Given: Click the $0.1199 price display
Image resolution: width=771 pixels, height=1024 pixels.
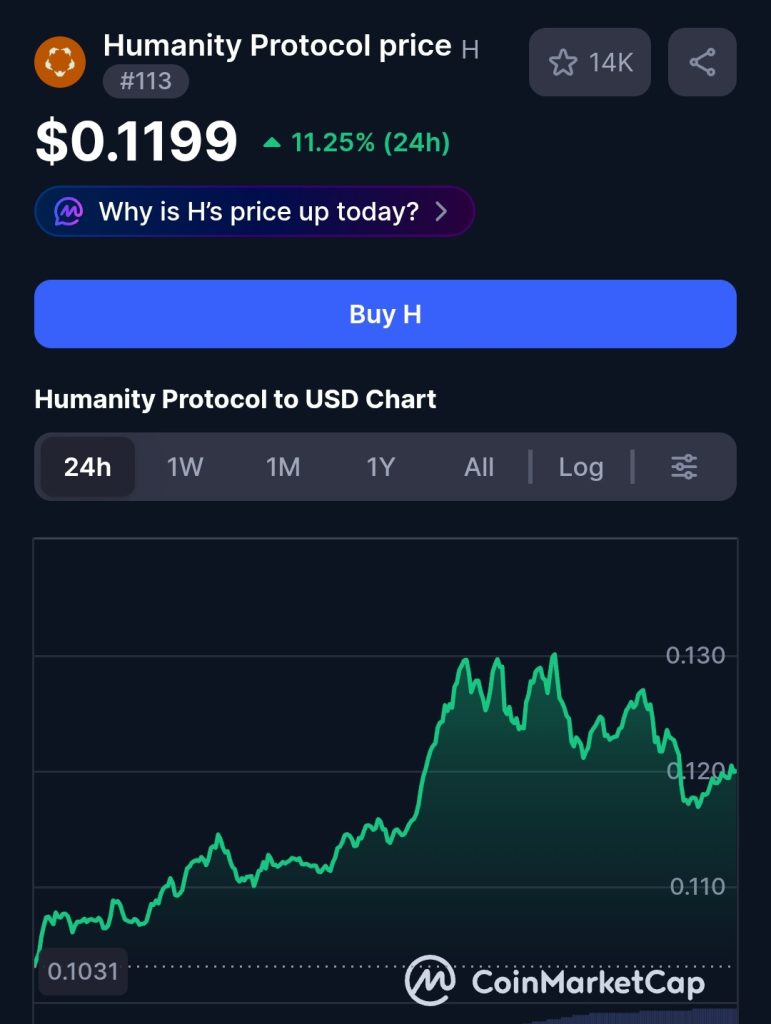Looking at the screenshot, I should pos(135,142).
